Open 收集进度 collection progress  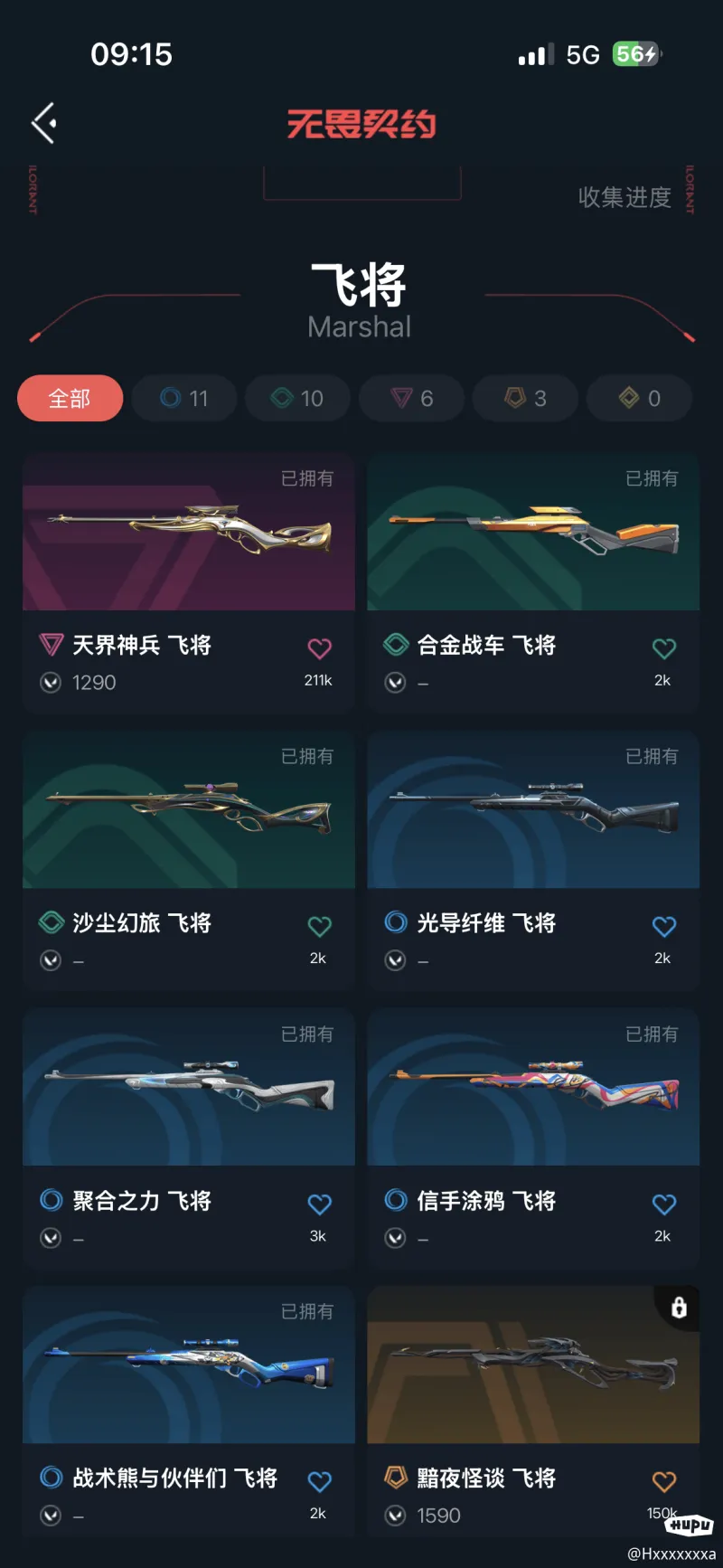(624, 197)
